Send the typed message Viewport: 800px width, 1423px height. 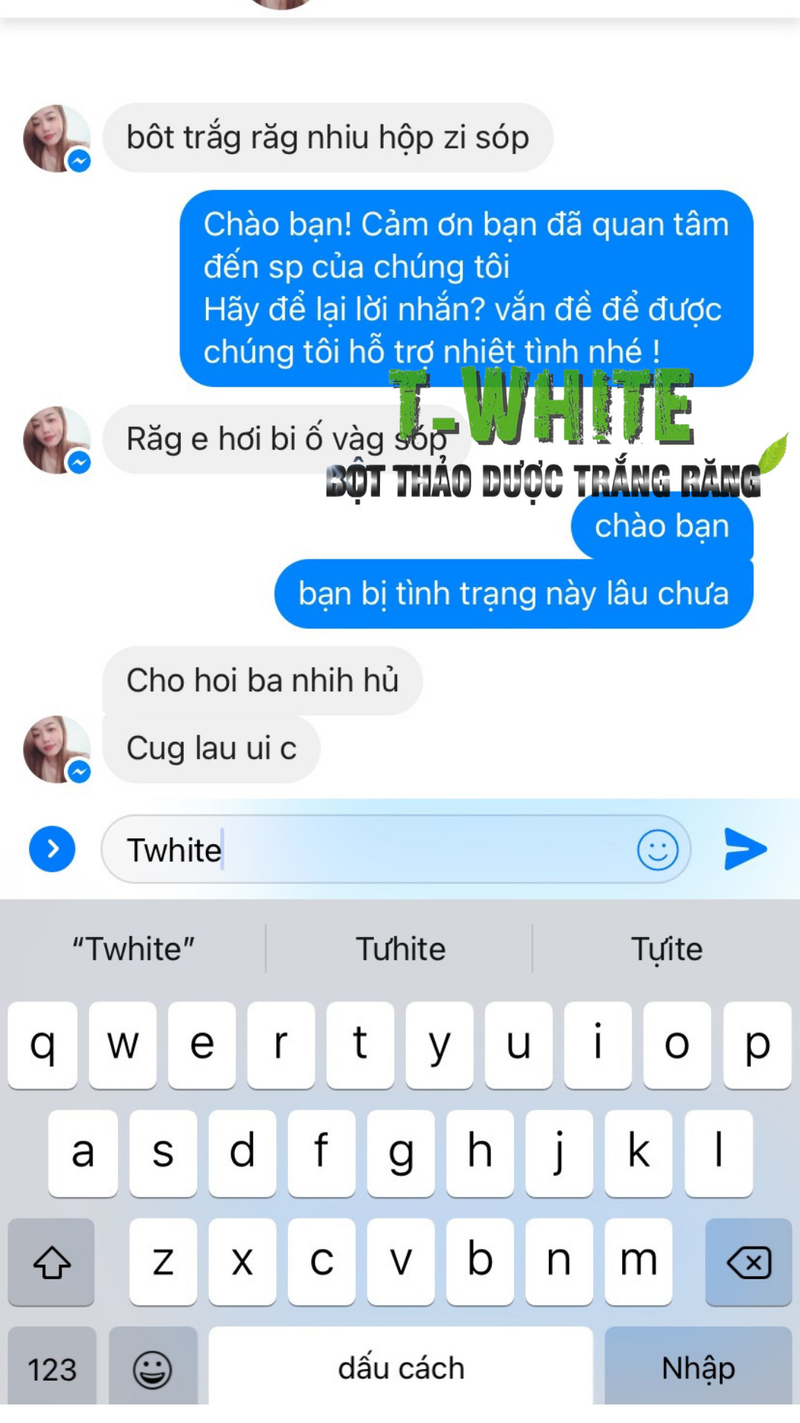coord(745,850)
